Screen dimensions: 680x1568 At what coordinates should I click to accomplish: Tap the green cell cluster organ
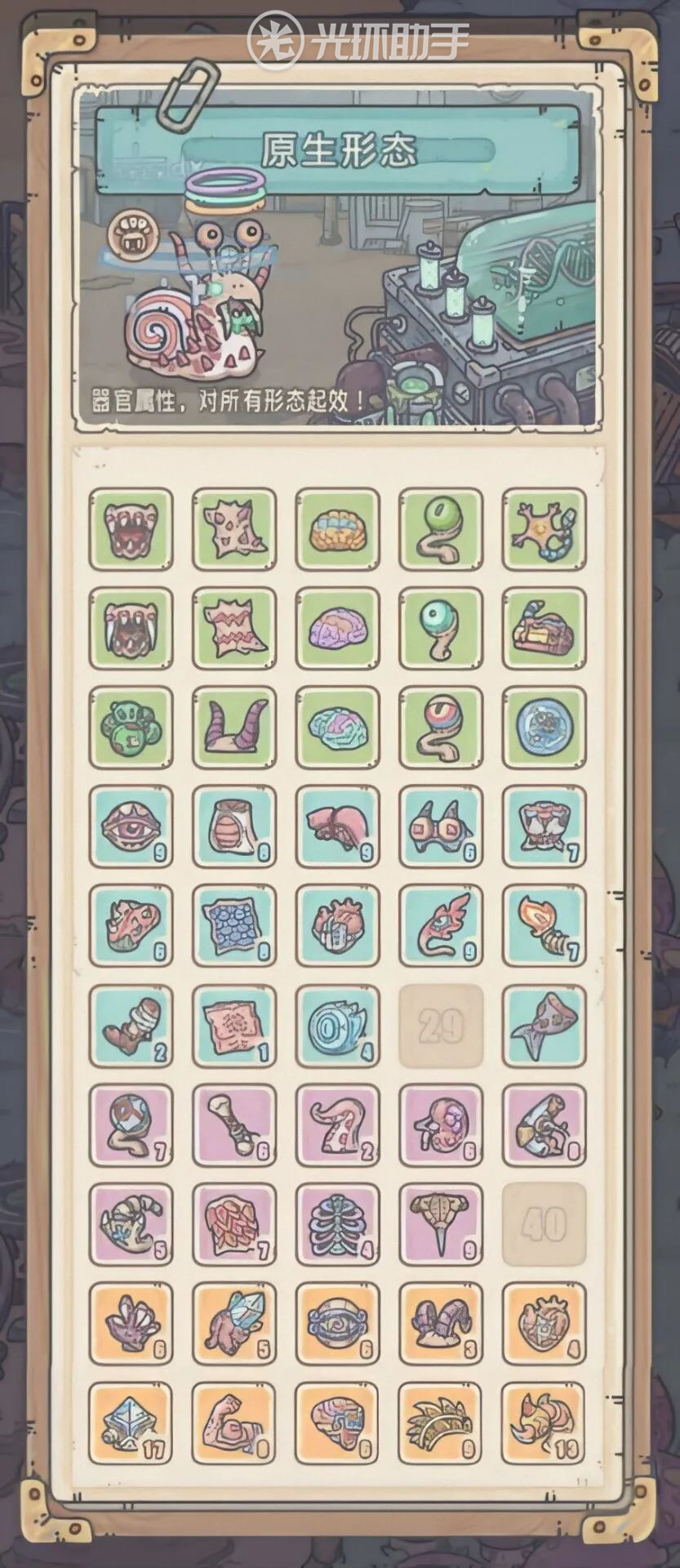pos(131,727)
